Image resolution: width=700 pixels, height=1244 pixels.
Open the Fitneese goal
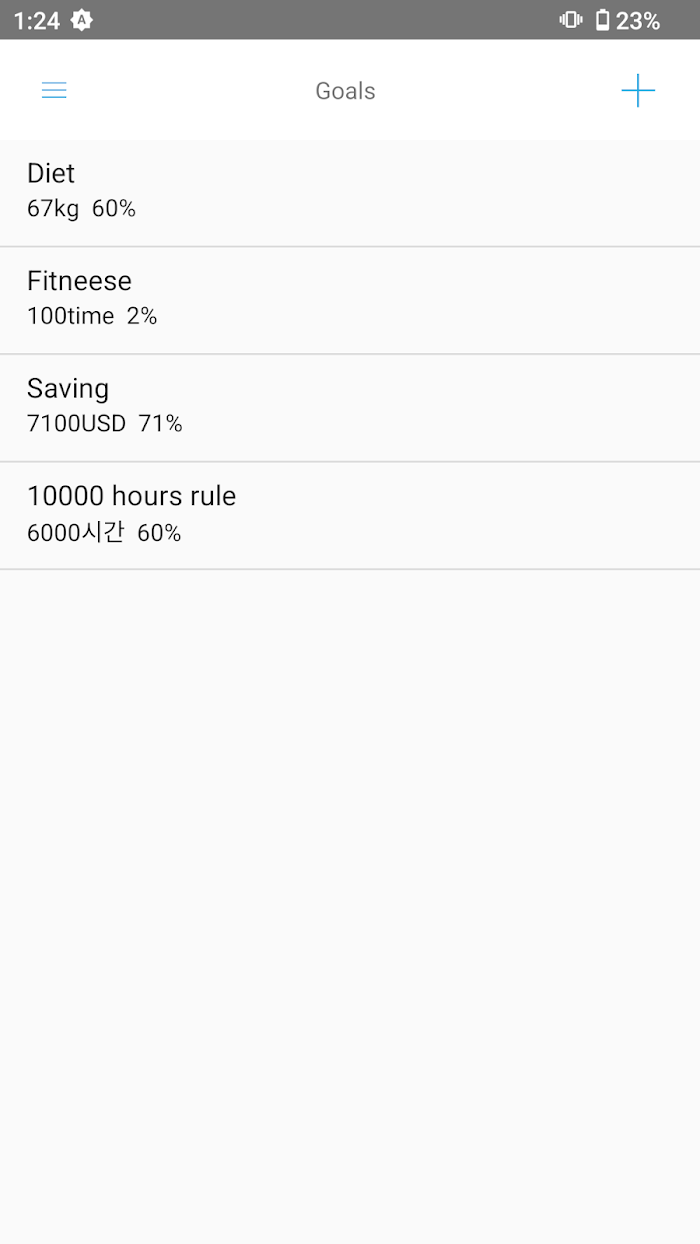[350, 300]
